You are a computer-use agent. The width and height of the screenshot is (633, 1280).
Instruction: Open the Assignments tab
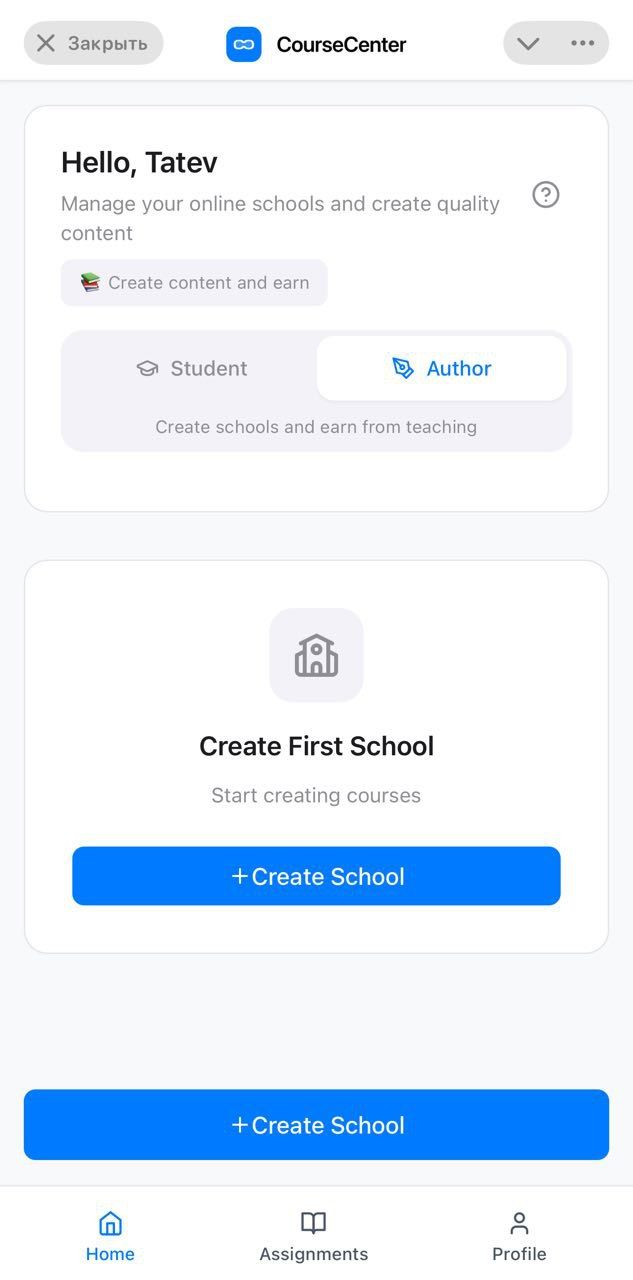(314, 1236)
